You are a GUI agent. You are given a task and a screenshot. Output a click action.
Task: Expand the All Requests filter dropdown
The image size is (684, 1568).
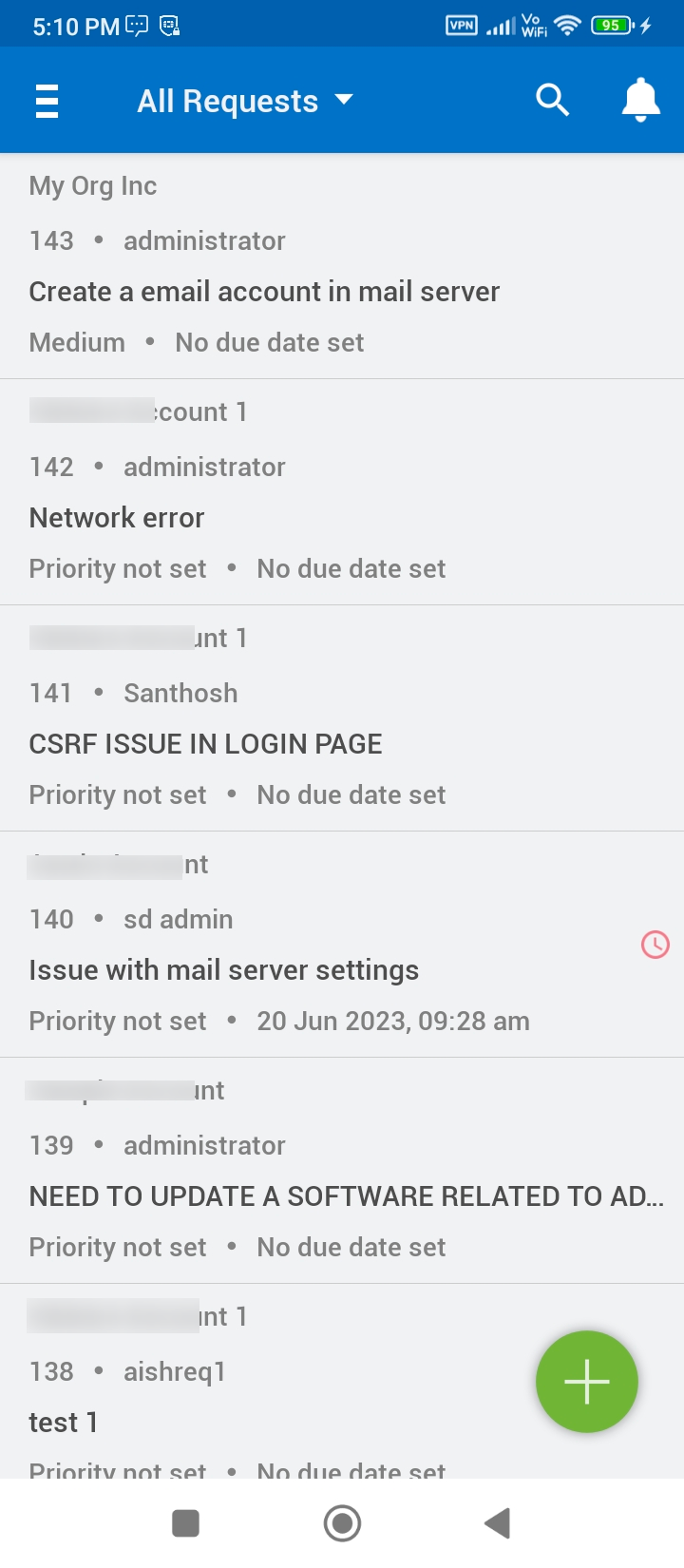(245, 101)
